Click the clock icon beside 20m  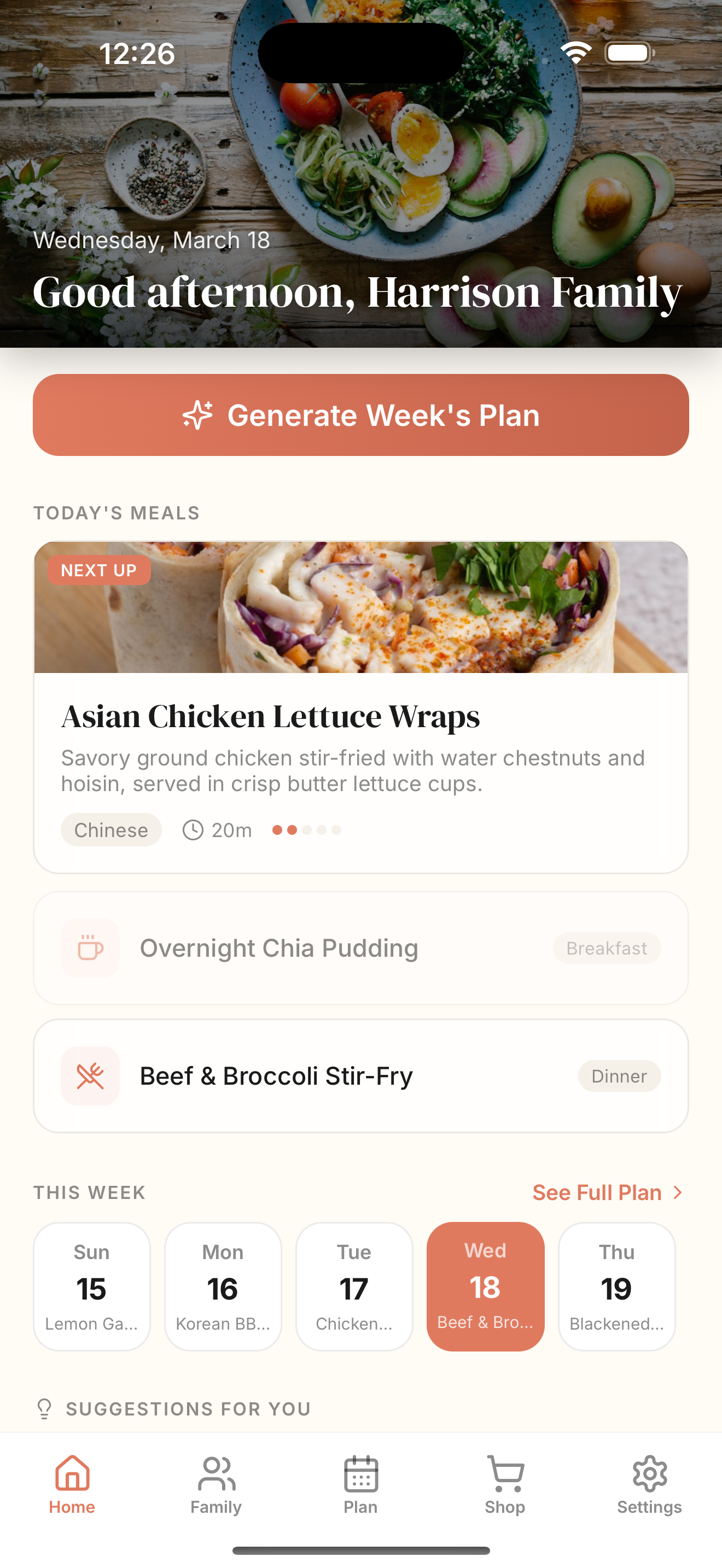point(193,830)
